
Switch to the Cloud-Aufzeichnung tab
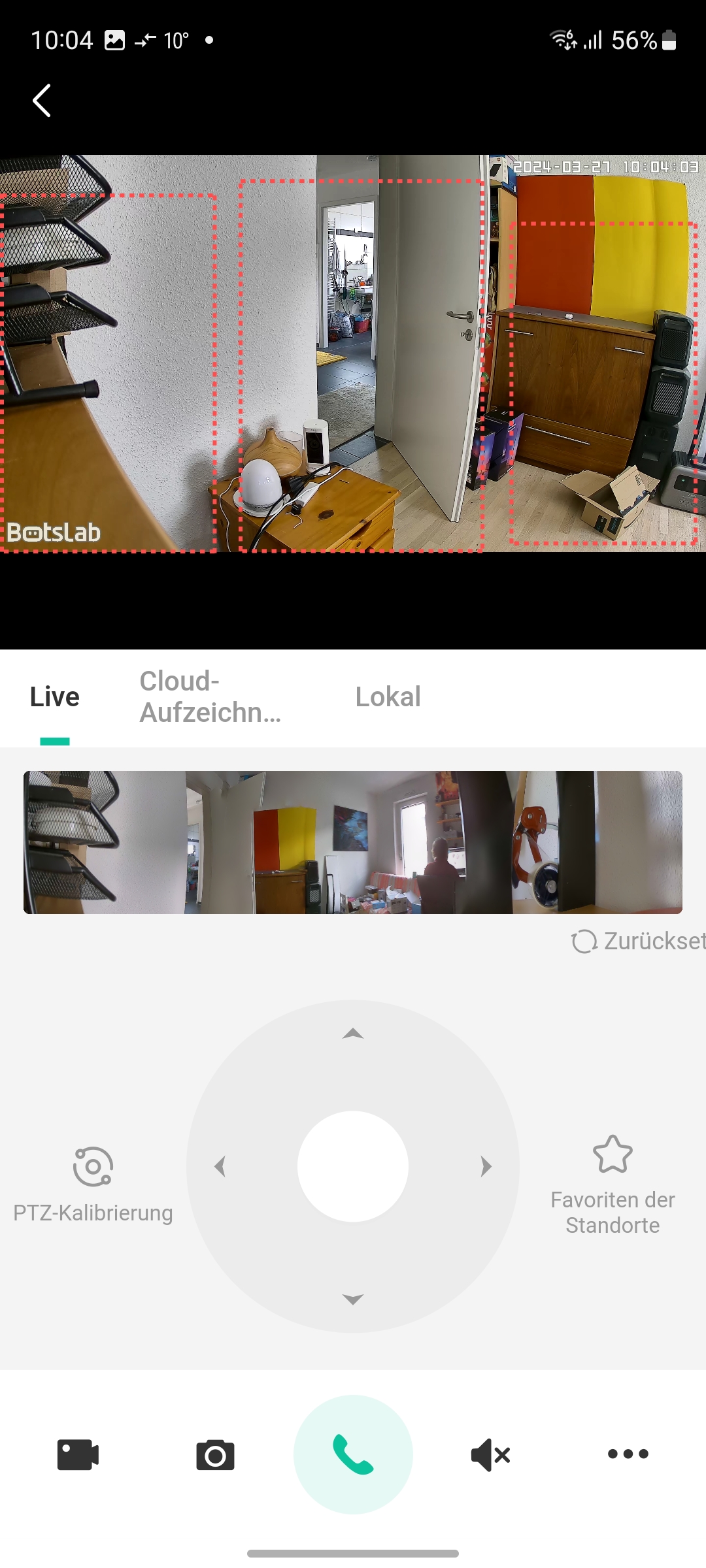(x=210, y=697)
